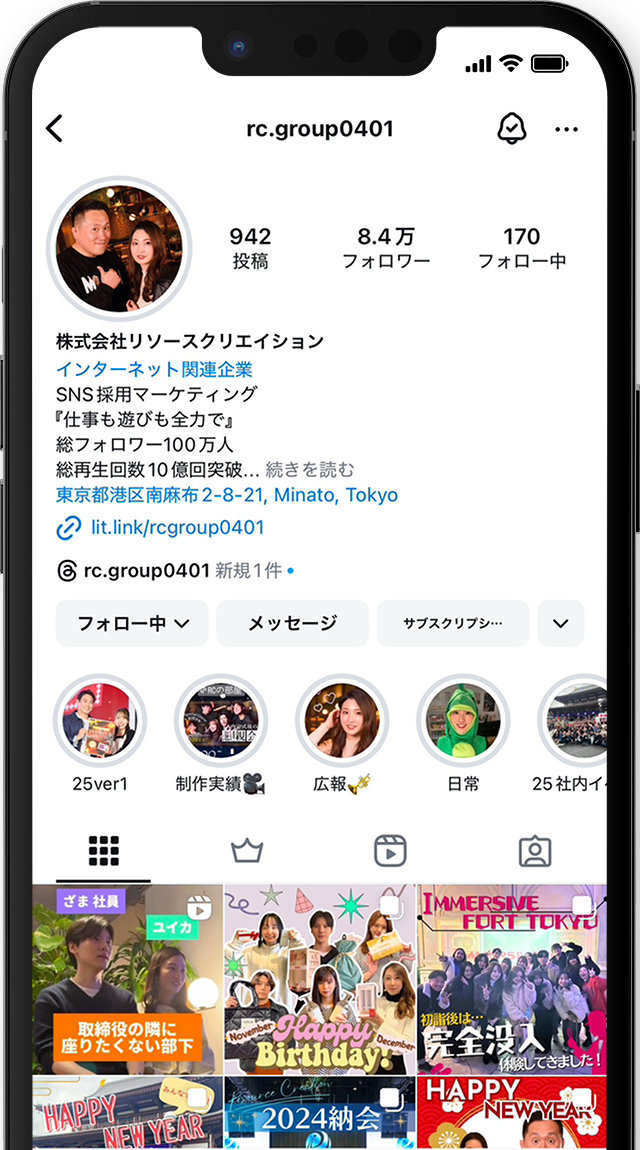Tap the フォロー中 following dropdown button
Viewport: 640px width, 1150px height.
point(132,623)
